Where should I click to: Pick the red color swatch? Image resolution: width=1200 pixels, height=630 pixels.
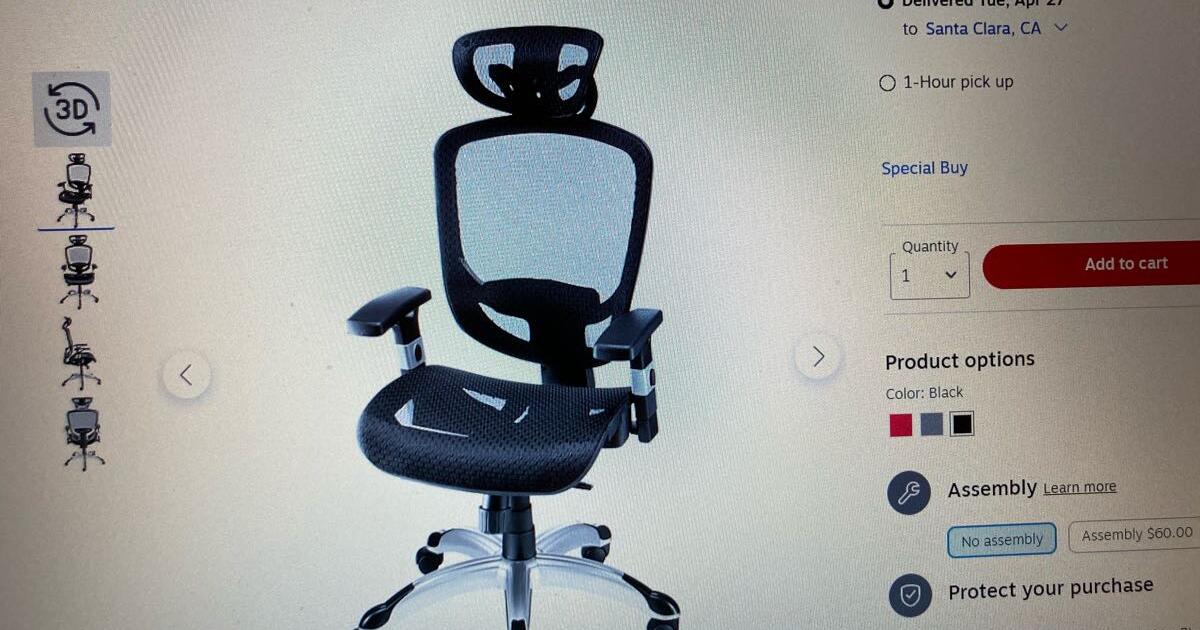pyautogui.click(x=901, y=425)
